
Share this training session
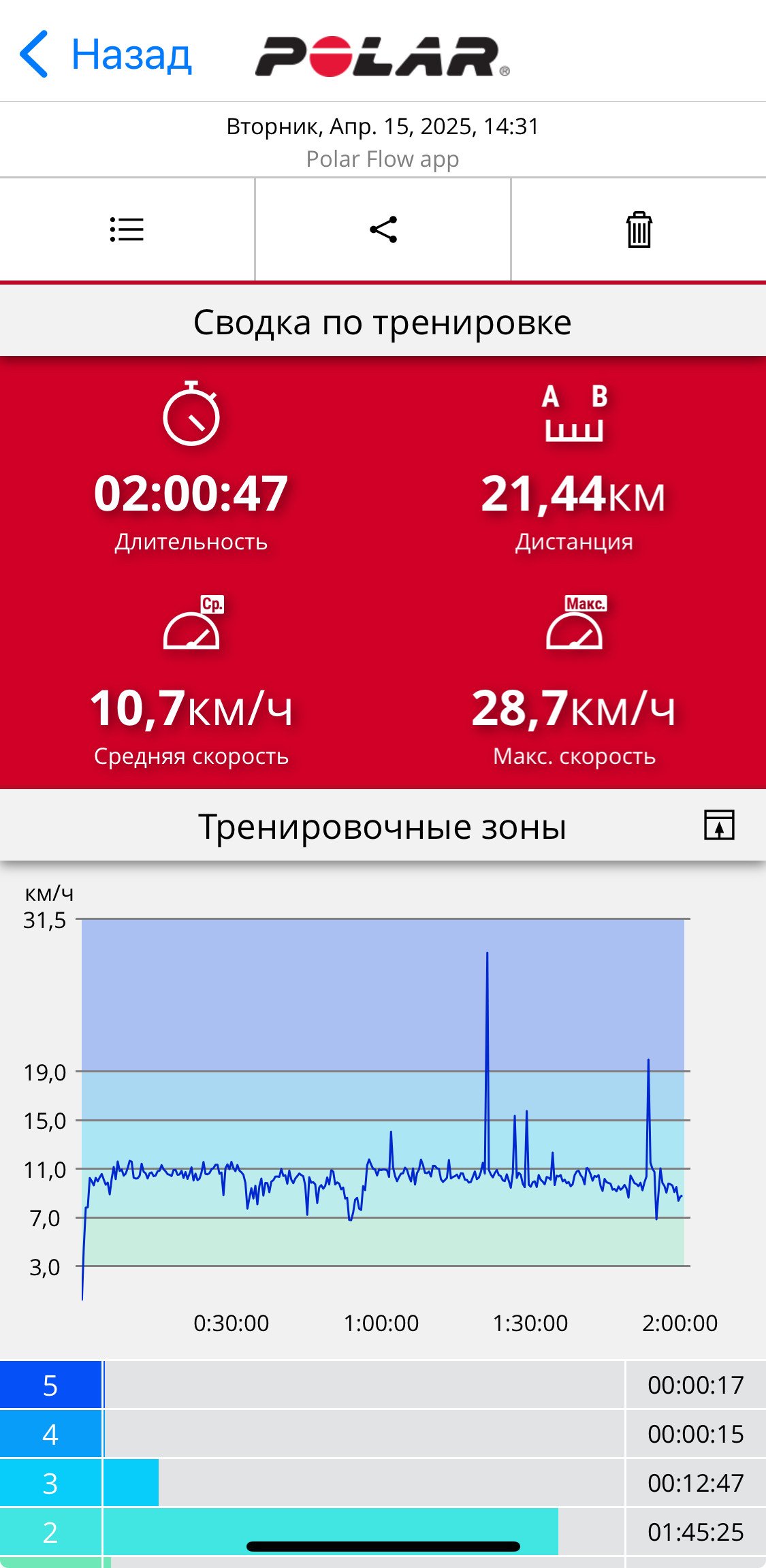coord(383,229)
